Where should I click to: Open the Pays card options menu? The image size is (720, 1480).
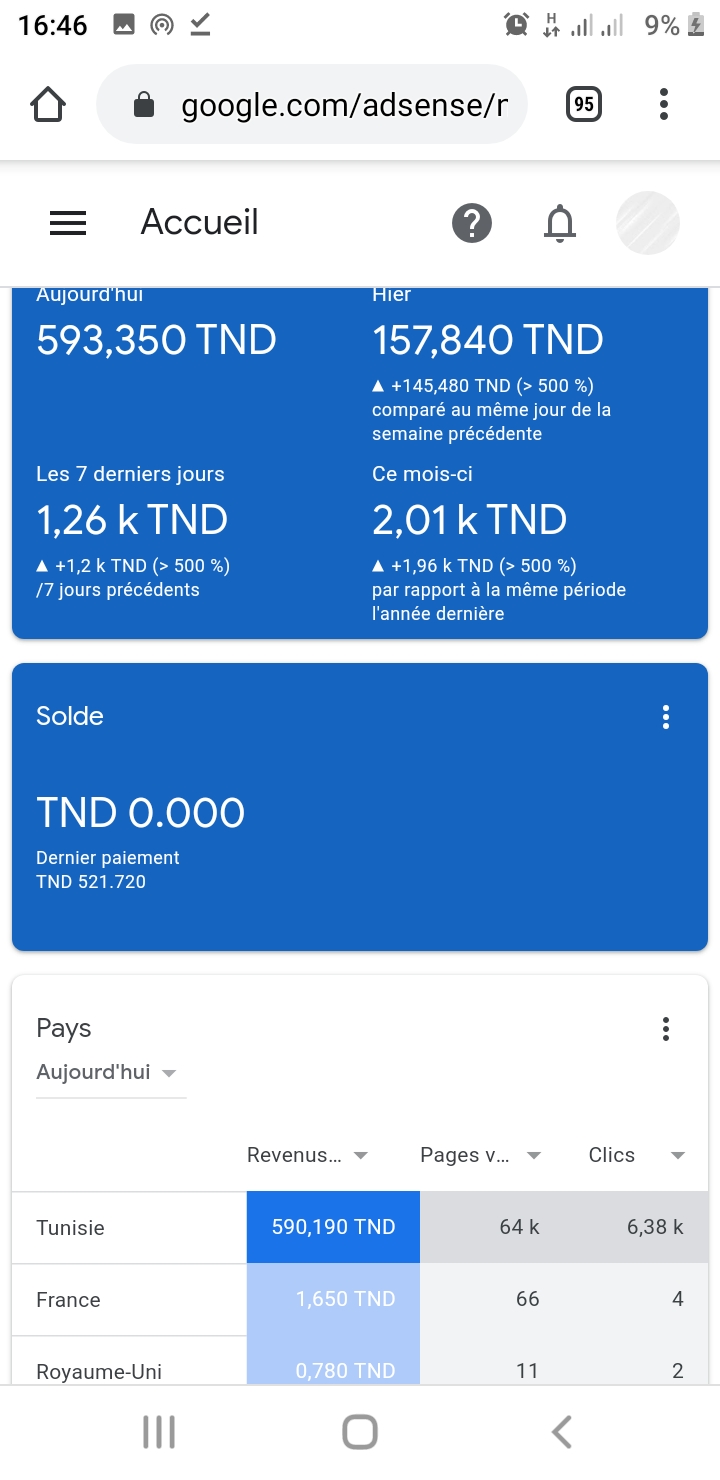666,1029
